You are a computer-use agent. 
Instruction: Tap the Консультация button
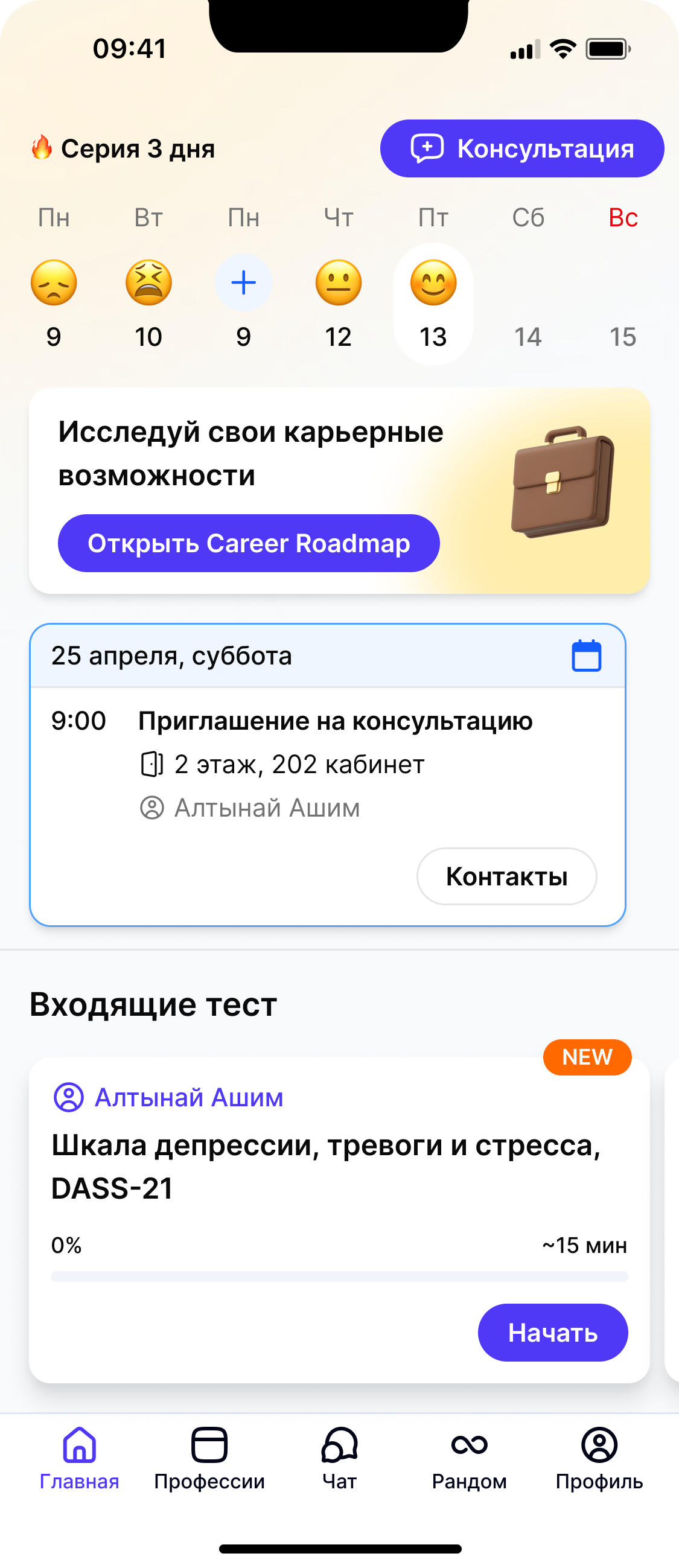coord(522,148)
